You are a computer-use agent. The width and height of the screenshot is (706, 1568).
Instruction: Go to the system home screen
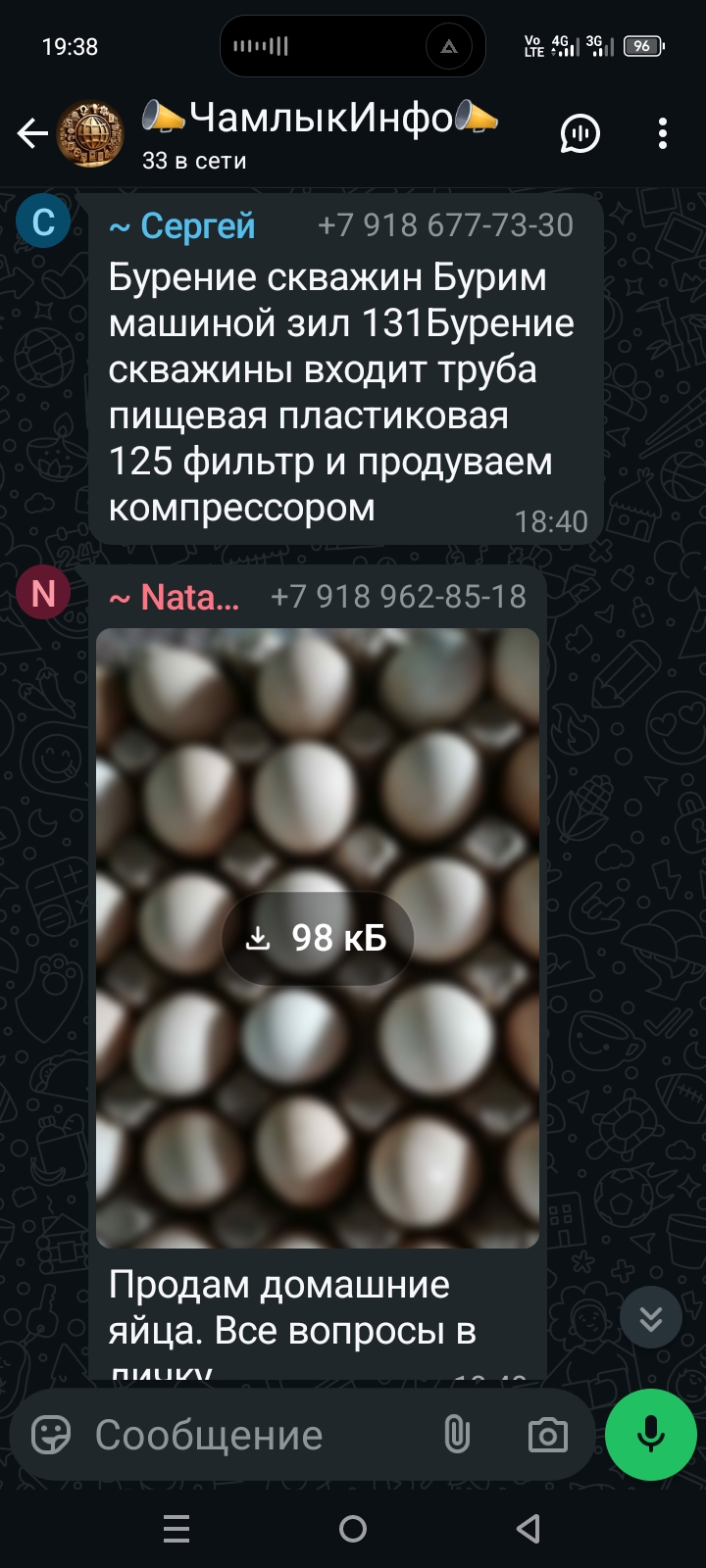click(353, 1529)
